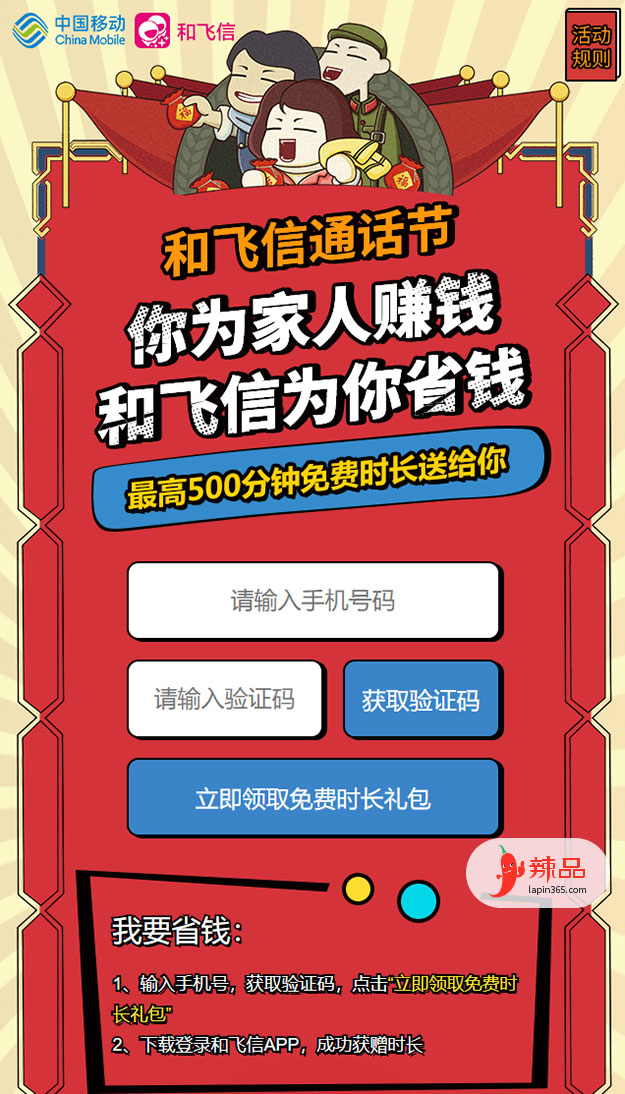Claim the free call minutes via 立即领取免费时长礼包

313,798
